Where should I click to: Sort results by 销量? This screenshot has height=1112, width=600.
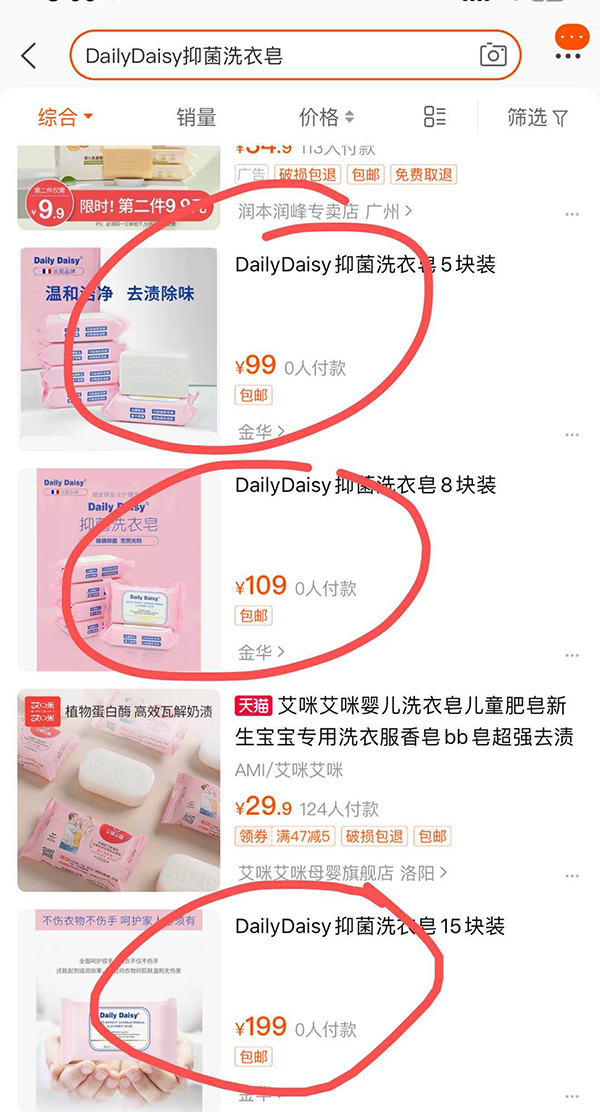coord(196,117)
